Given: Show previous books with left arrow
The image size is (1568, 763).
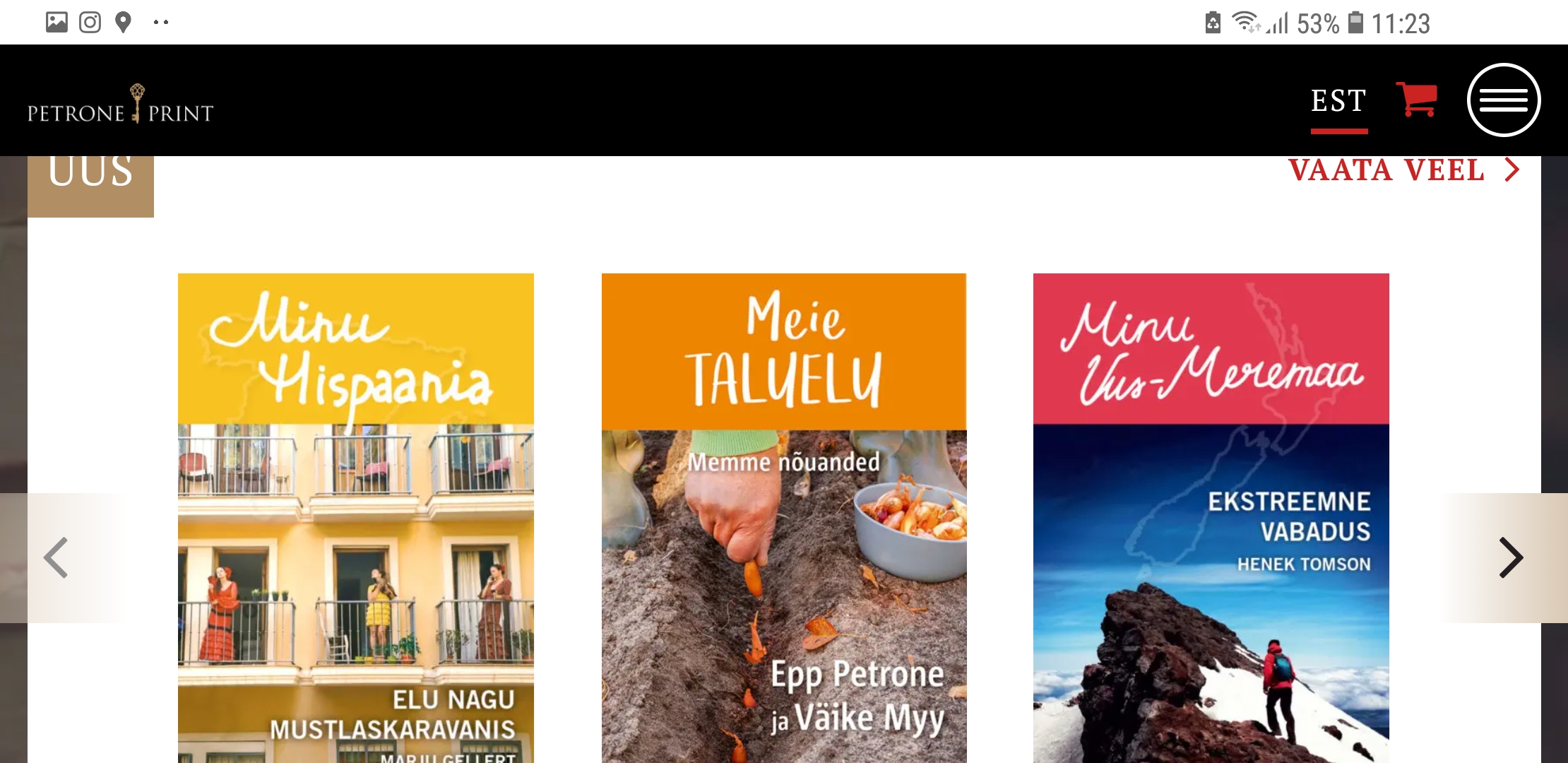Looking at the screenshot, I should (56, 557).
